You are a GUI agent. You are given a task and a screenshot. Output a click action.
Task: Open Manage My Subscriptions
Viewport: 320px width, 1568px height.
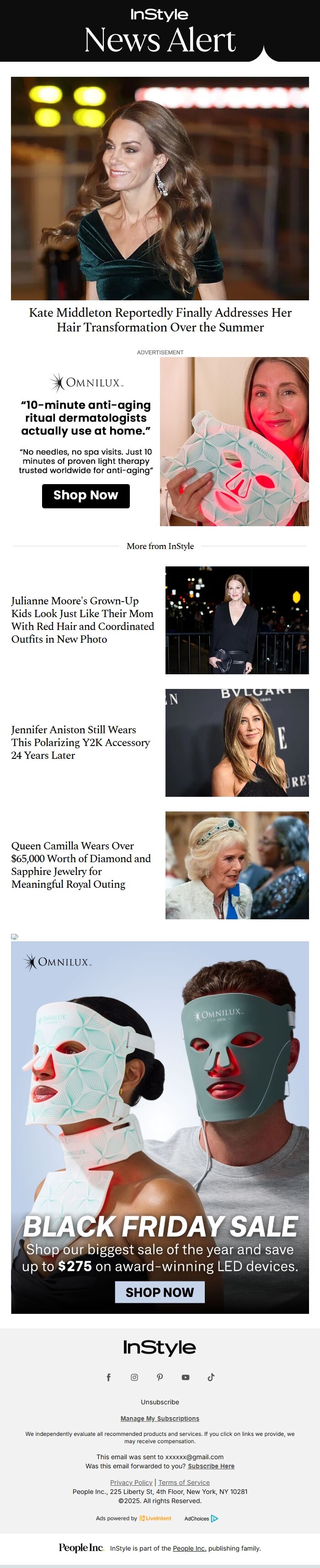tap(160, 1418)
